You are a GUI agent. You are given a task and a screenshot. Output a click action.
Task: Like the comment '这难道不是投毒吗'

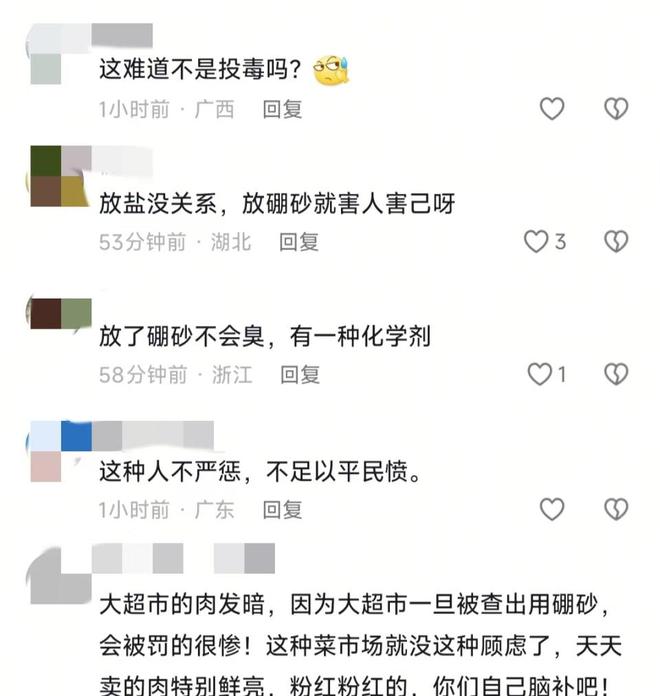(552, 109)
